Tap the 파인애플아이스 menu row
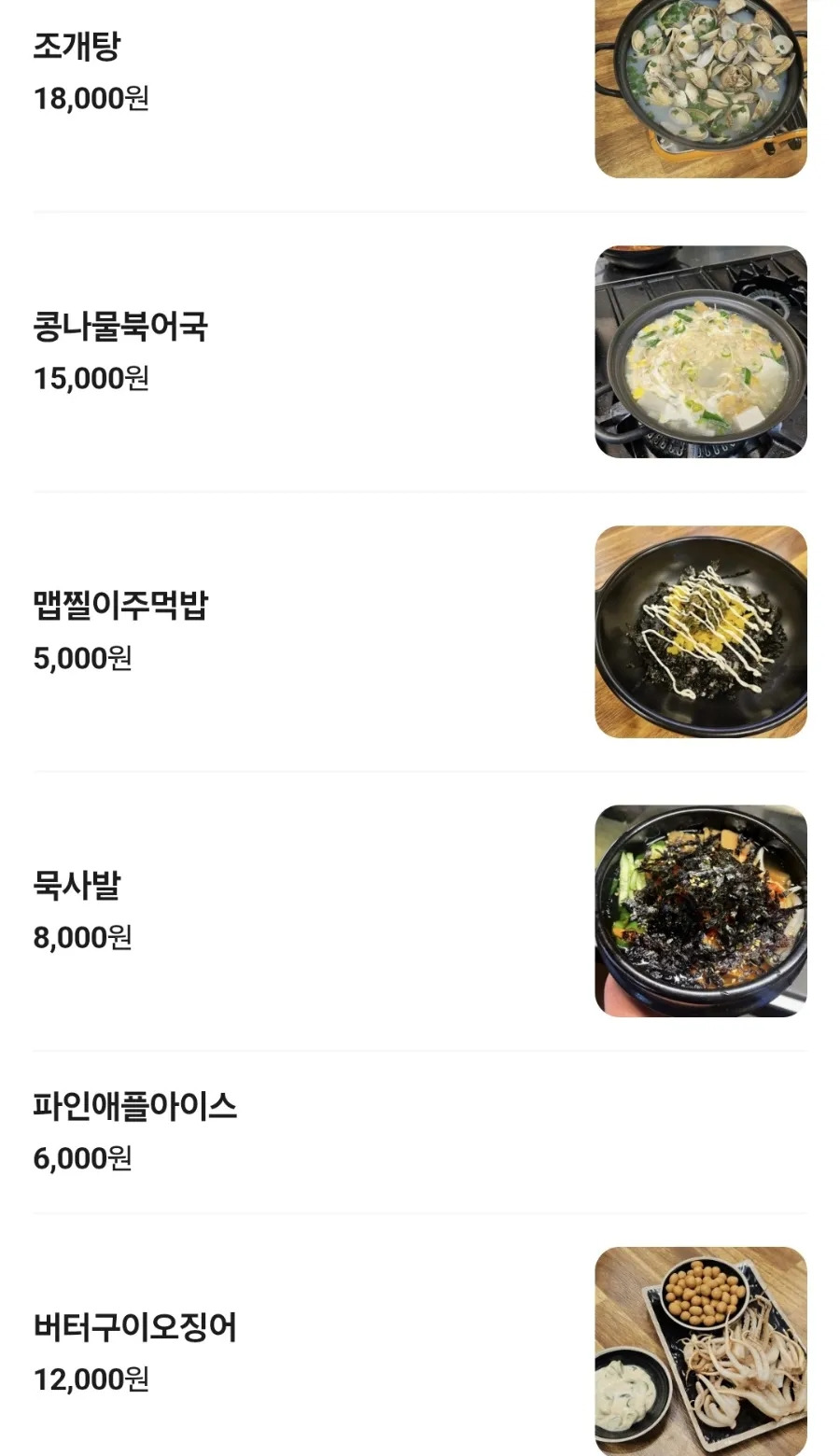 pos(135,1107)
